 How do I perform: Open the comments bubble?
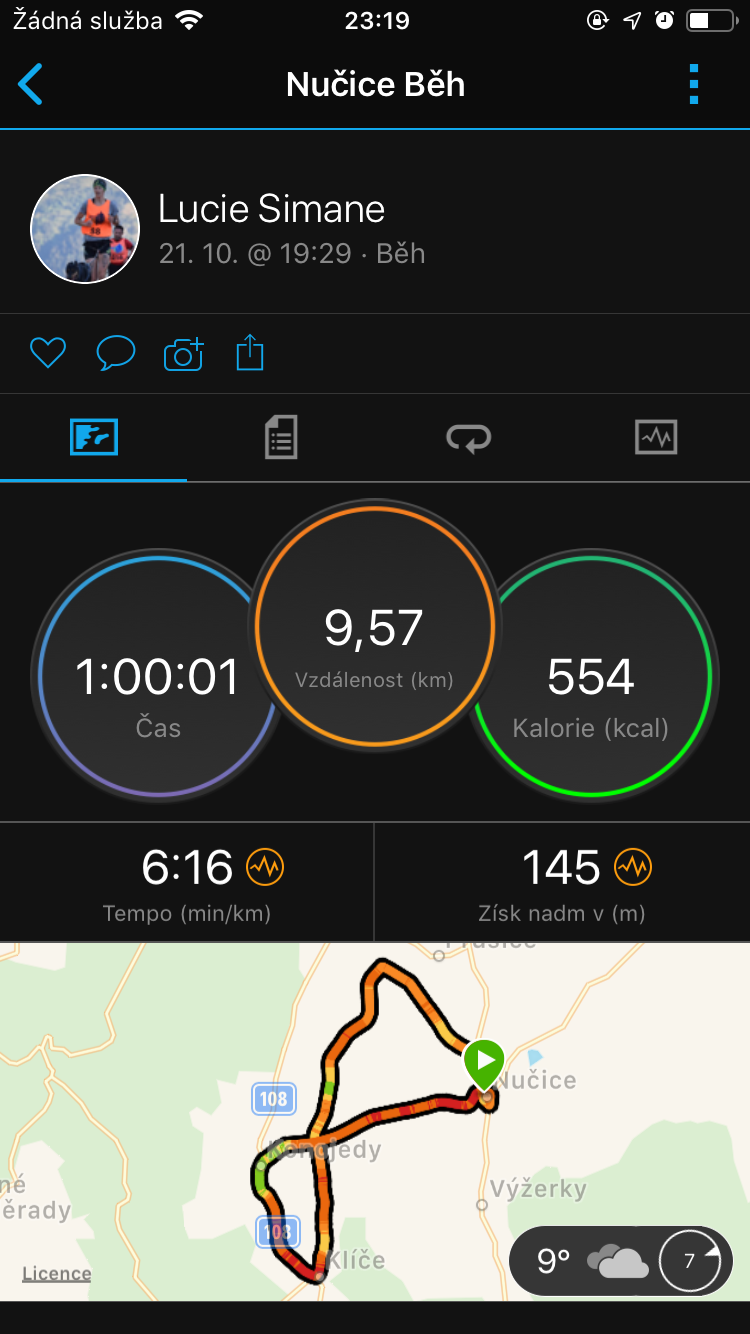(115, 353)
